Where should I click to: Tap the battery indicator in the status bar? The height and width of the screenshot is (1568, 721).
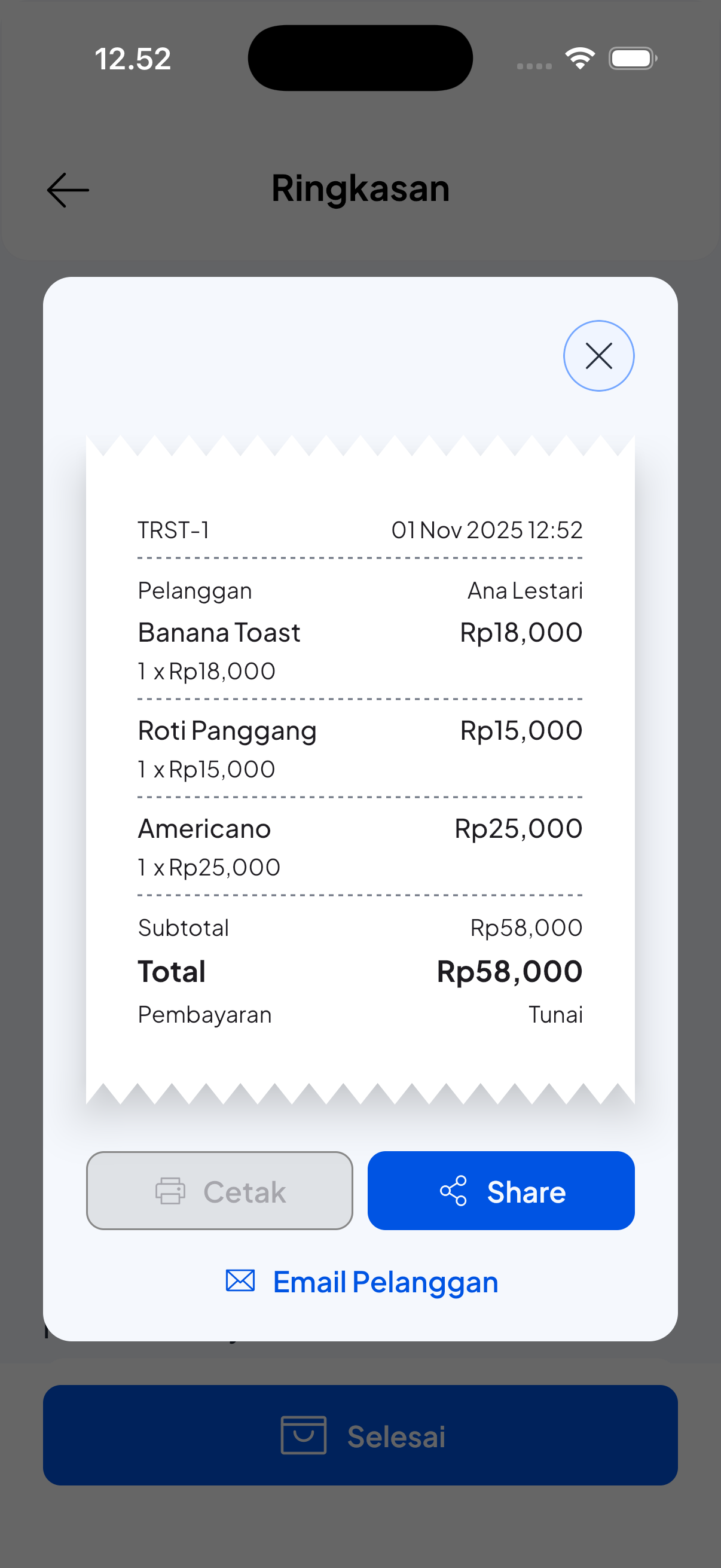coord(631,58)
